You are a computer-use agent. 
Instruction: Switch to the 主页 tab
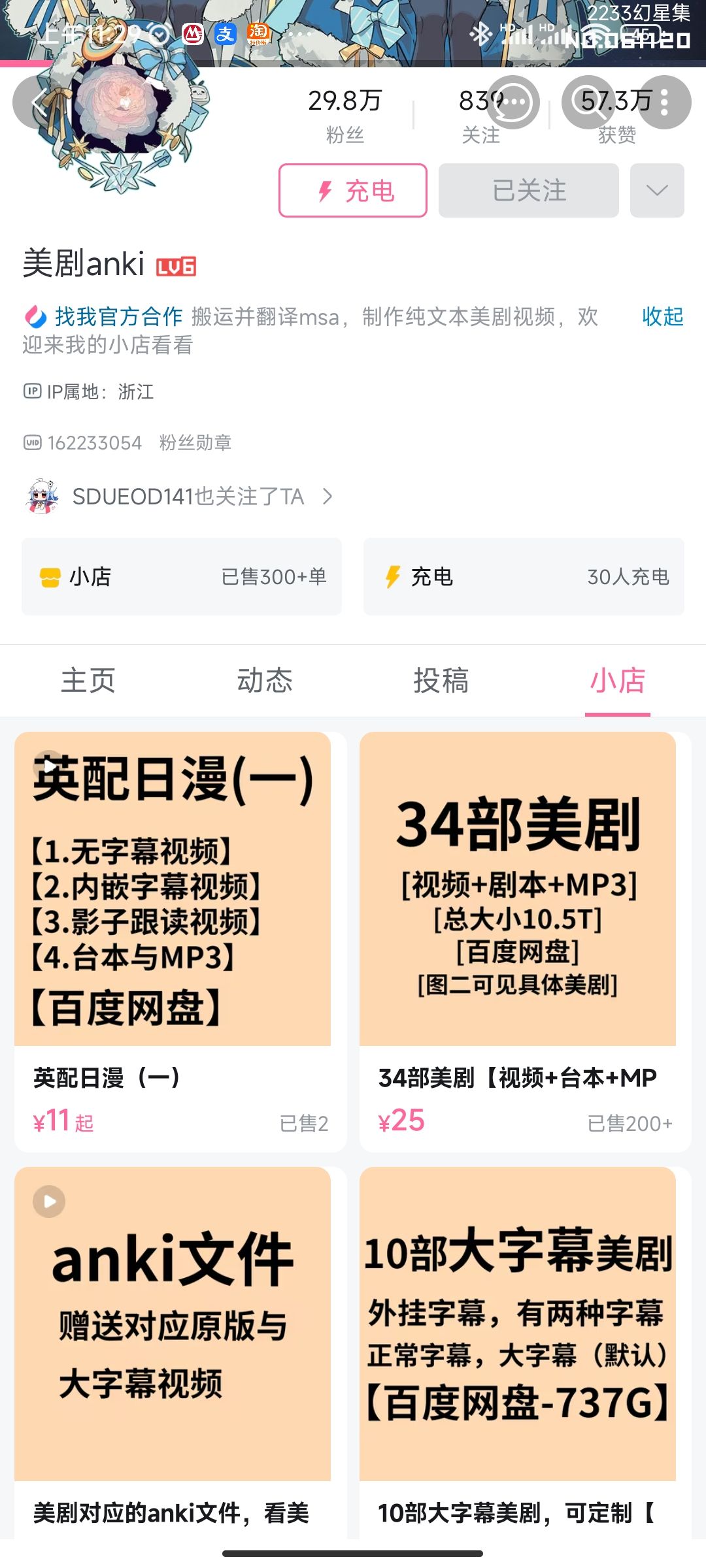88,681
